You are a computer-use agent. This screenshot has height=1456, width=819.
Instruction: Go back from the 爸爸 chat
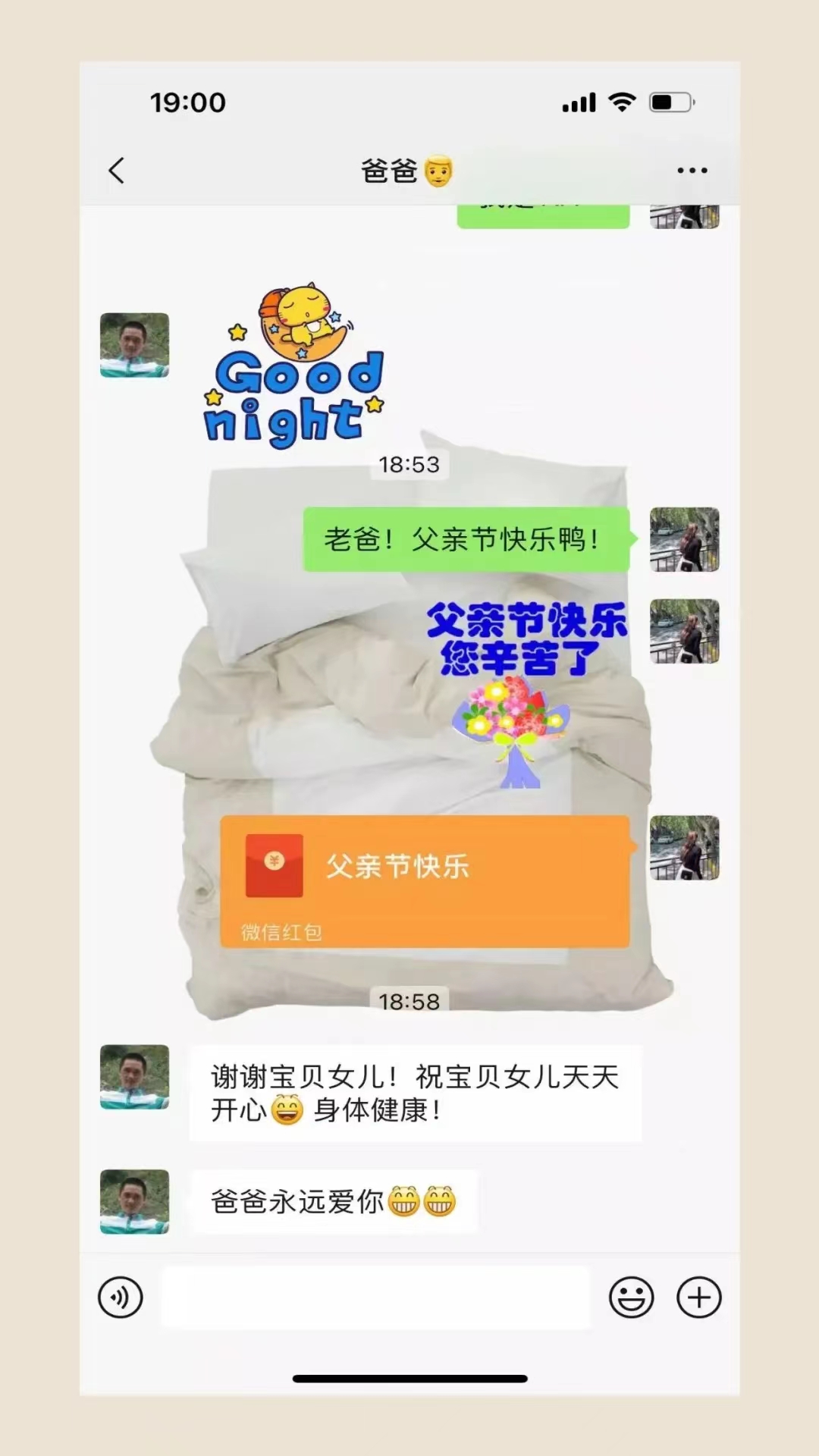click(x=117, y=171)
